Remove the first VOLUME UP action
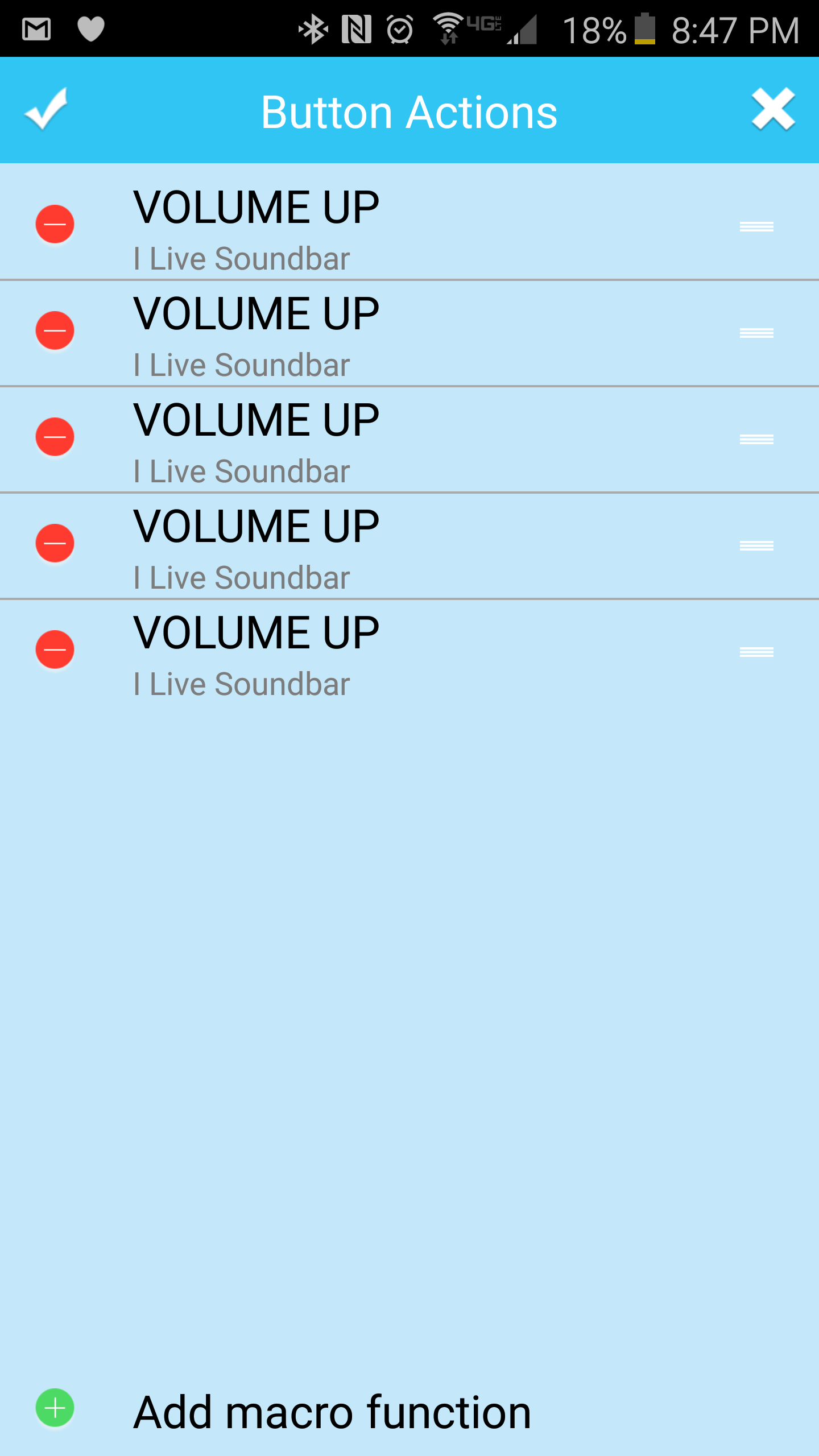 coord(55,224)
